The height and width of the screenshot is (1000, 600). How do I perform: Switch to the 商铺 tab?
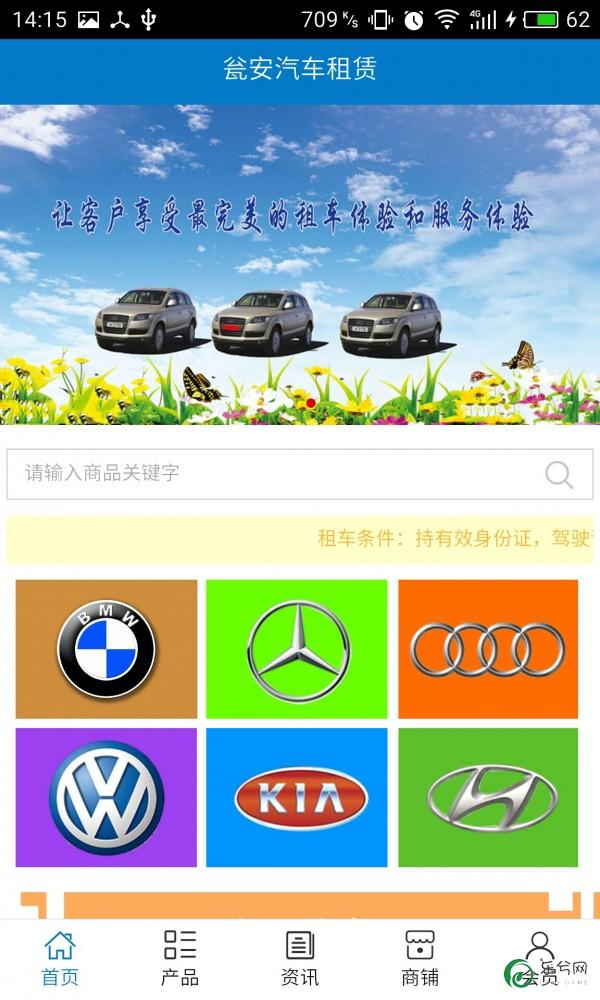coord(420,958)
